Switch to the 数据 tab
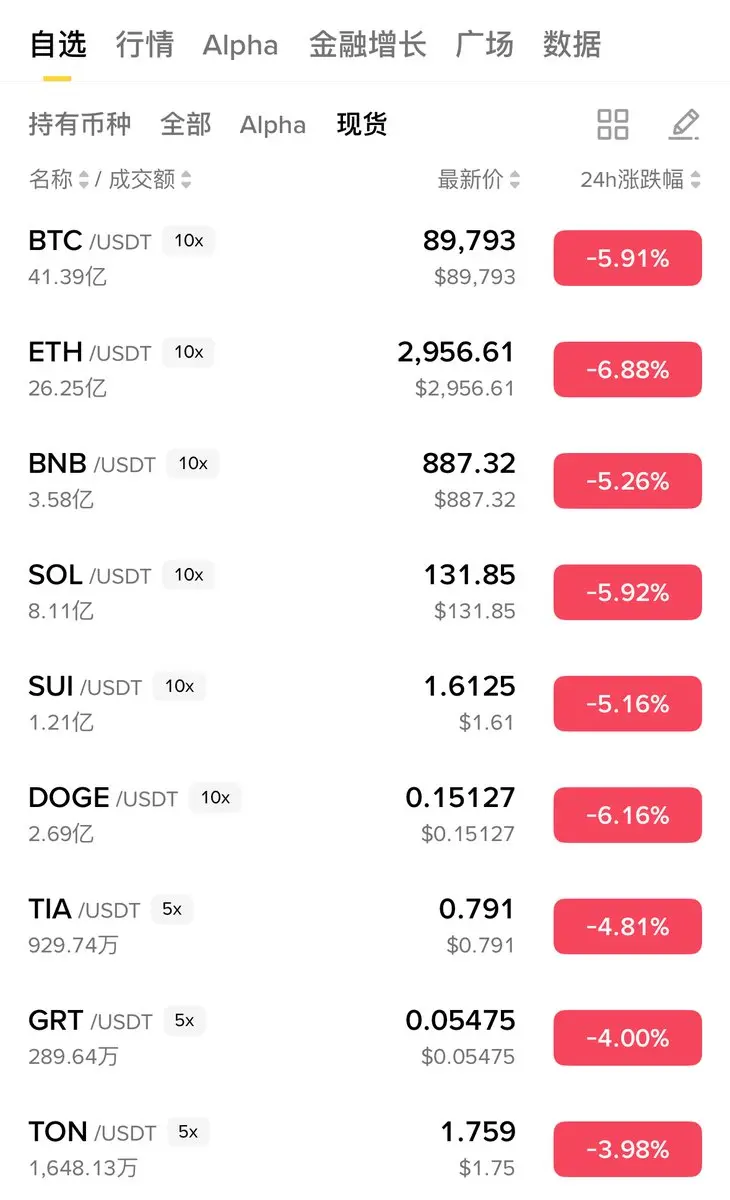 pos(572,45)
